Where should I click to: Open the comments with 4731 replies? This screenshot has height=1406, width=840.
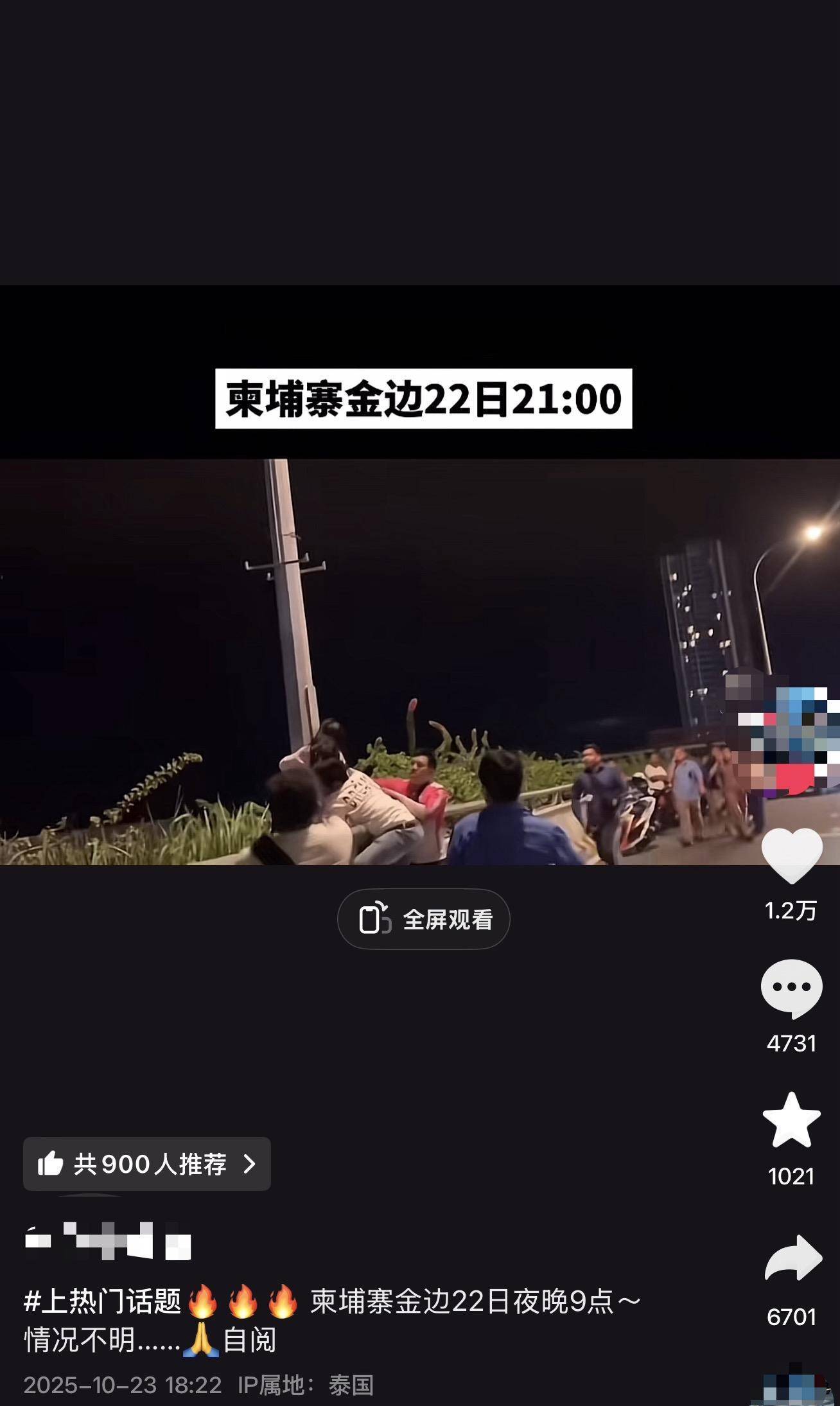click(791, 989)
